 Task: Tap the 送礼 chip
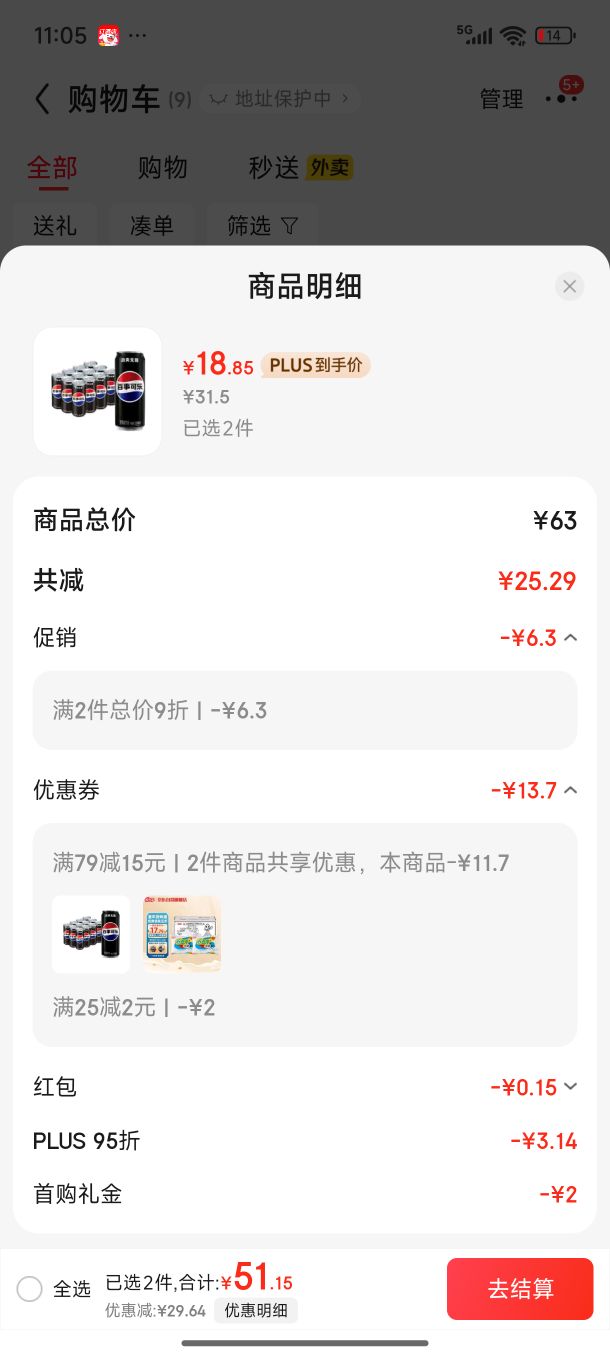point(54,226)
